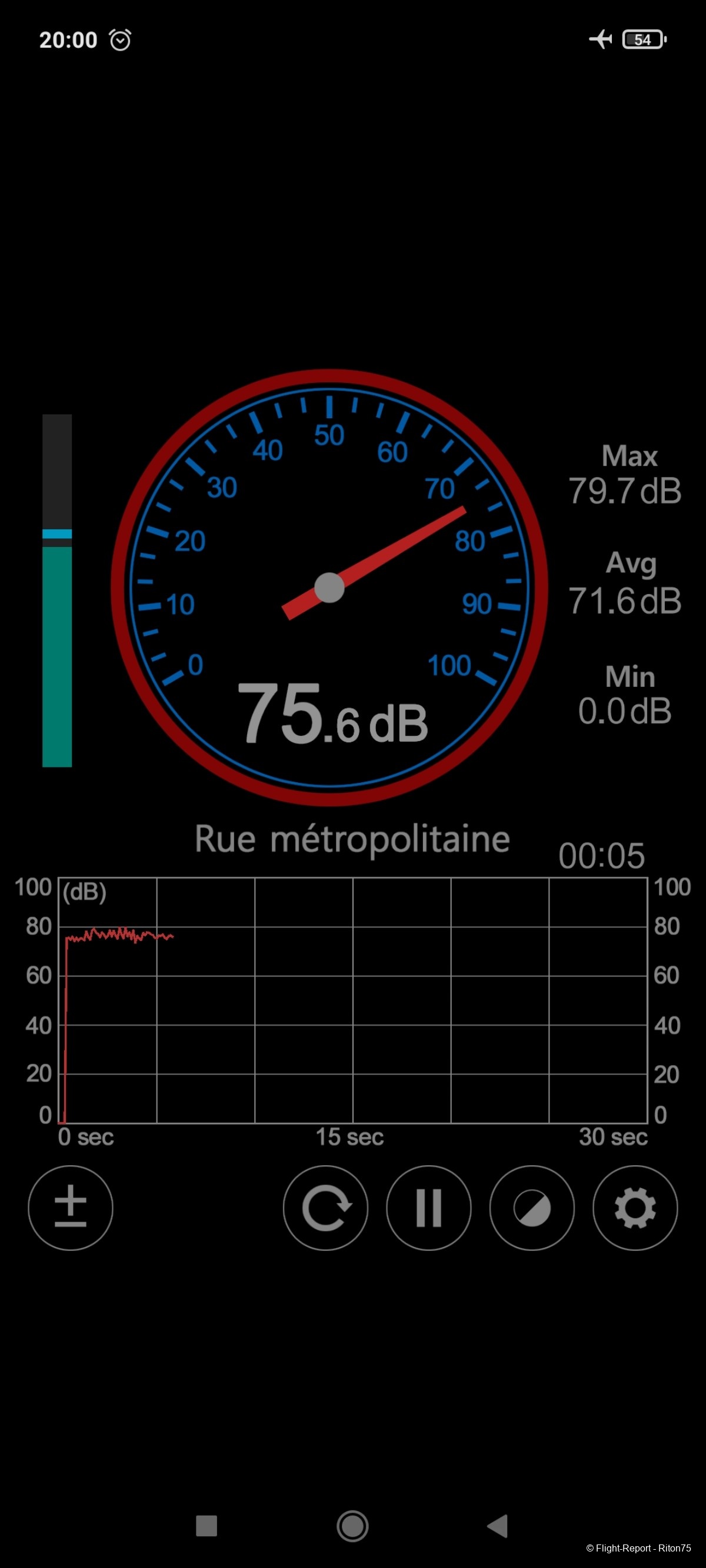This screenshot has width=706, height=1568.
Task: Pause the decibel recording
Action: tap(429, 1207)
